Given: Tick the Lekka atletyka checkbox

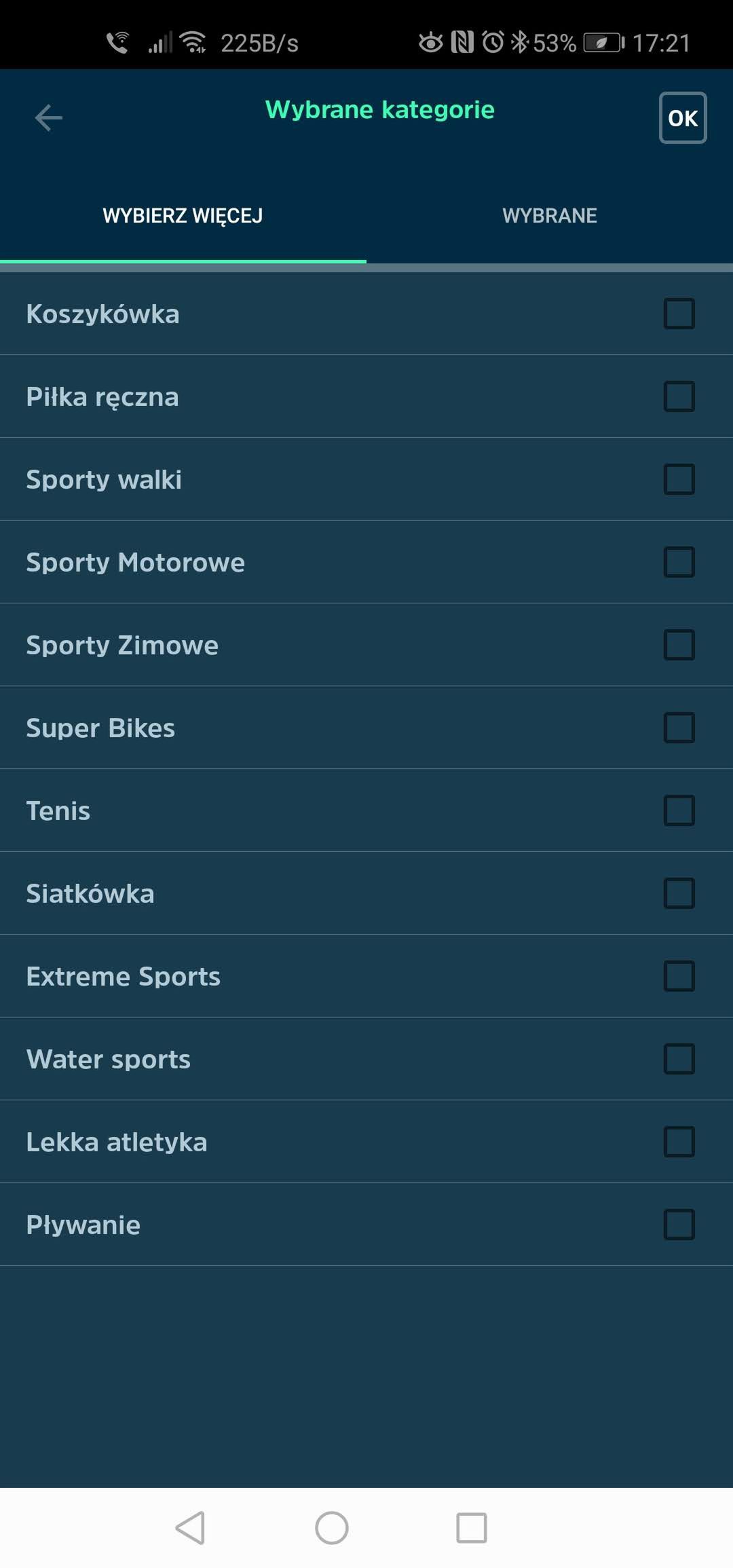Looking at the screenshot, I should (x=679, y=1142).
